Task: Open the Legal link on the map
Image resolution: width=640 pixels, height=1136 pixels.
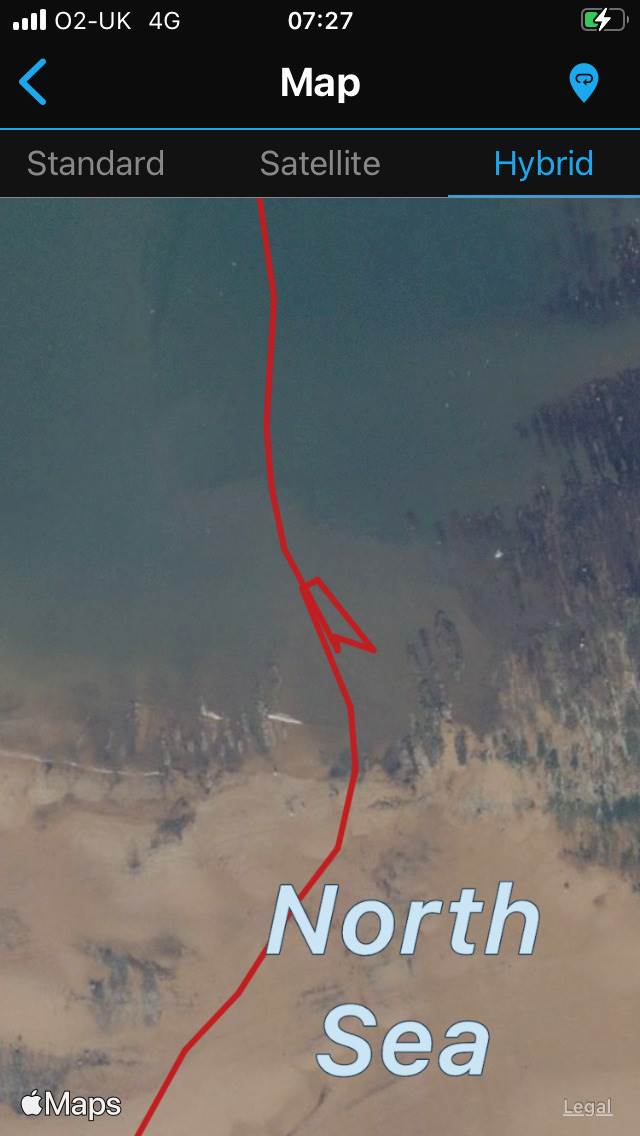Action: pos(587,1107)
